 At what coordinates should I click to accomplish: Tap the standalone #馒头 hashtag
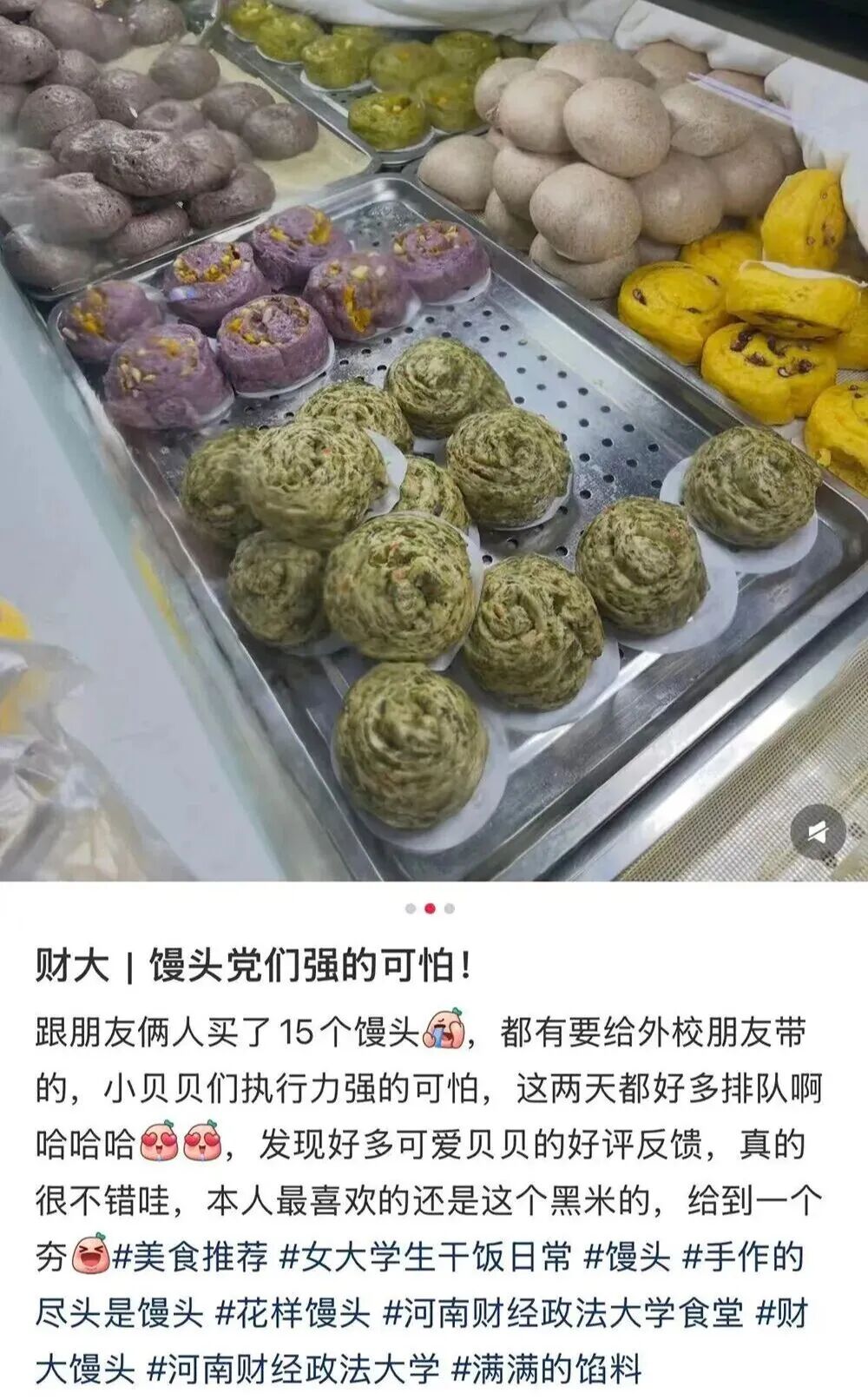(627, 1257)
